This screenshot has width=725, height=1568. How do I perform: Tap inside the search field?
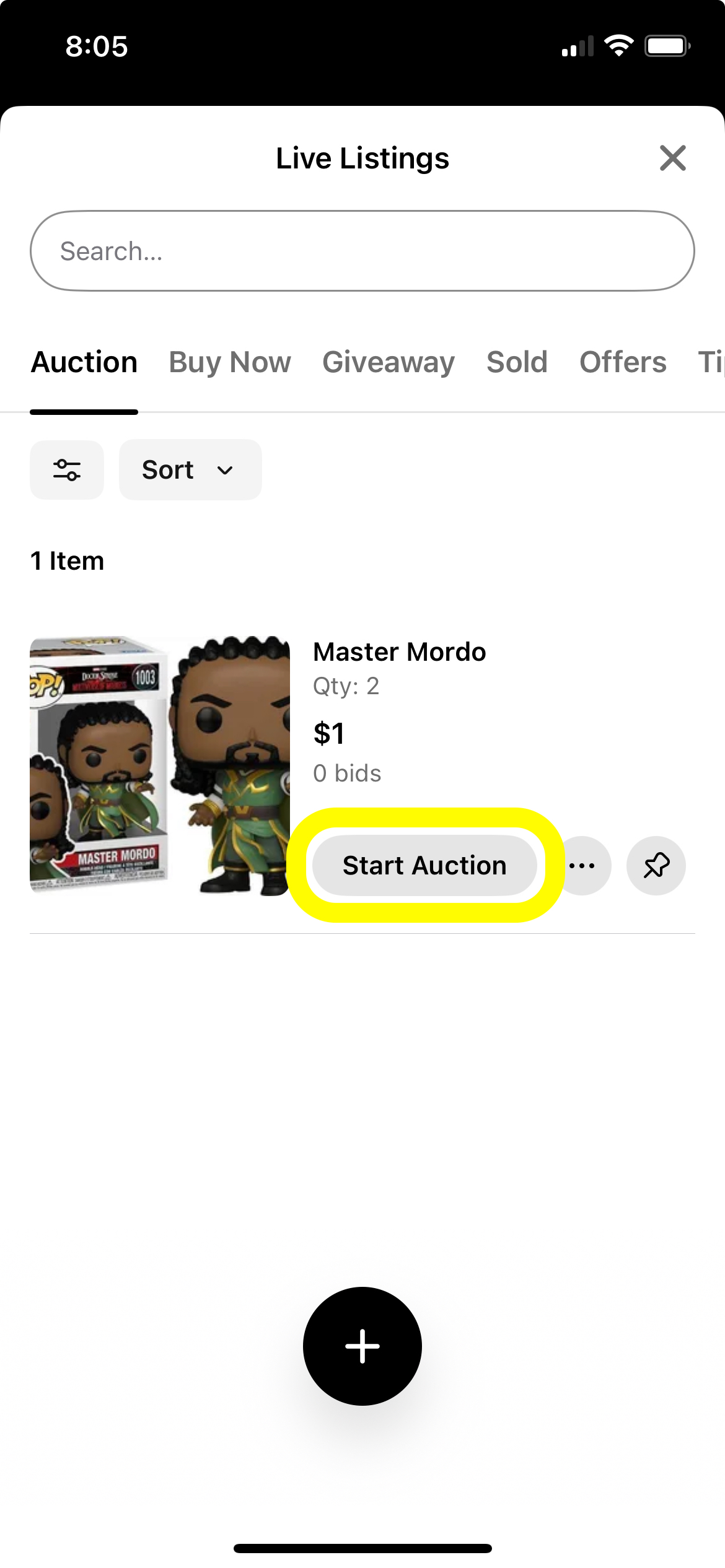coord(362,250)
